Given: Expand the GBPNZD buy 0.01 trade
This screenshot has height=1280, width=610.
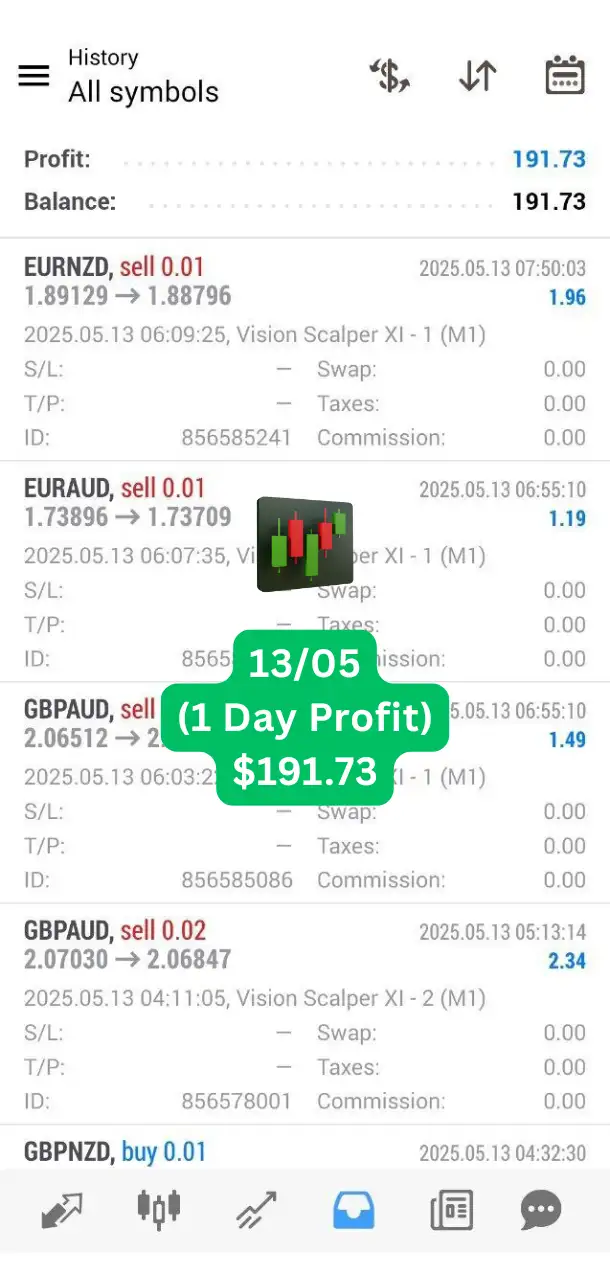Looking at the screenshot, I should click(304, 1151).
